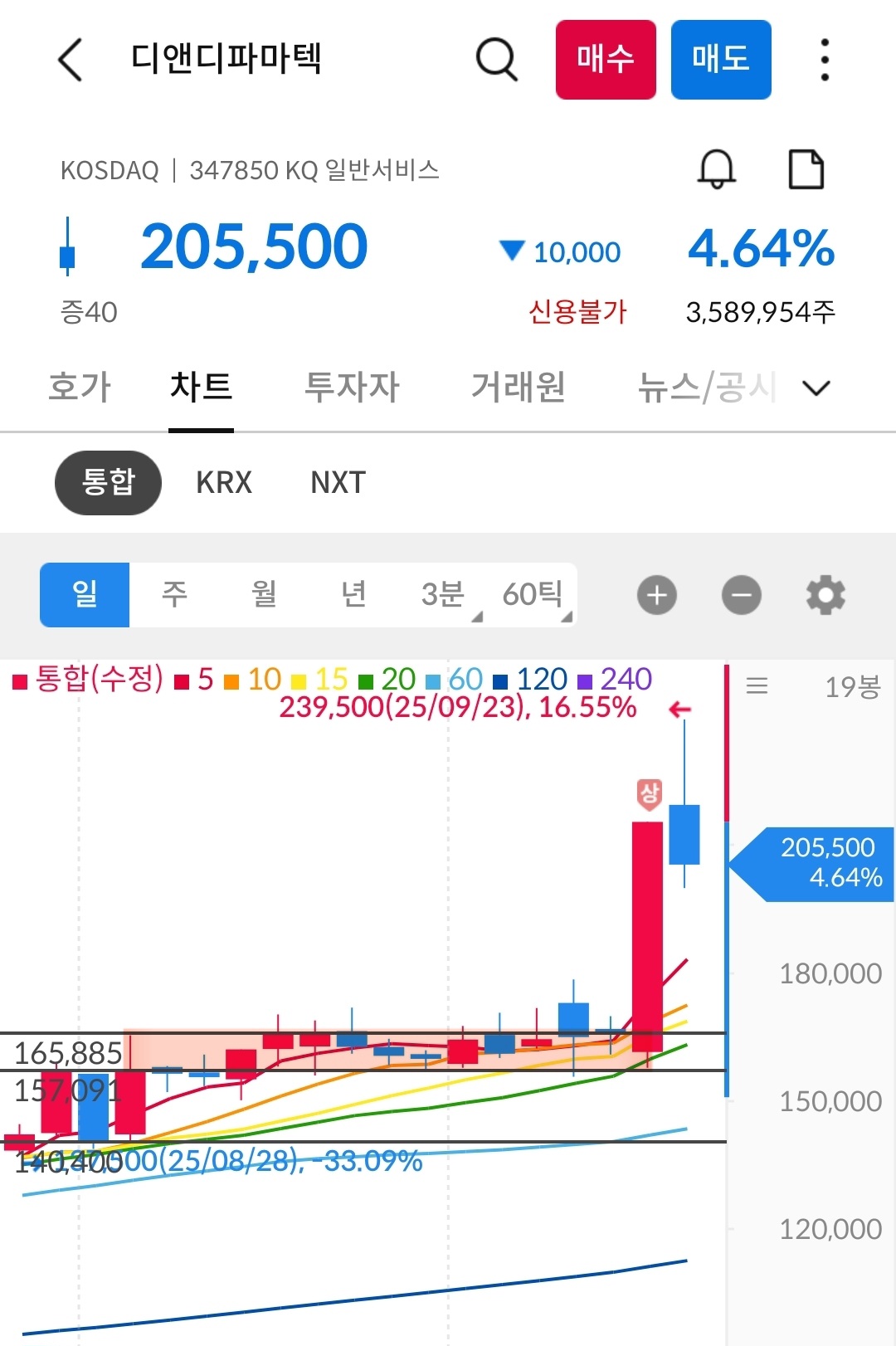896x1346 pixels.
Task: Zoom into the chart with the plus icon
Action: click(x=656, y=594)
